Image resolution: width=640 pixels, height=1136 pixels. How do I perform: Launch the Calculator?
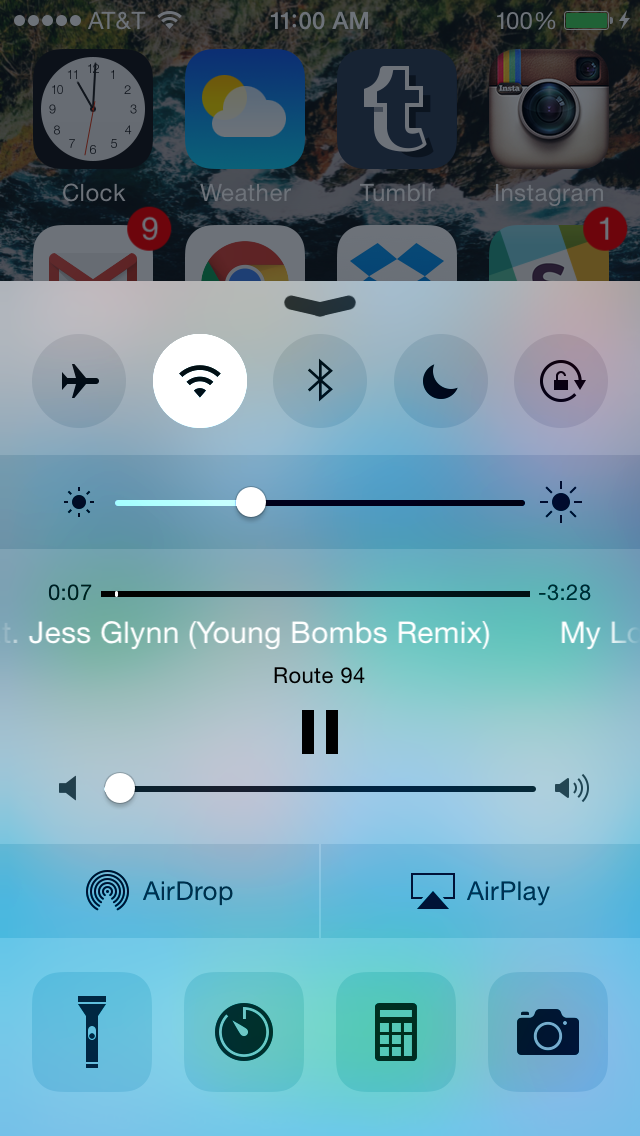click(x=396, y=1031)
